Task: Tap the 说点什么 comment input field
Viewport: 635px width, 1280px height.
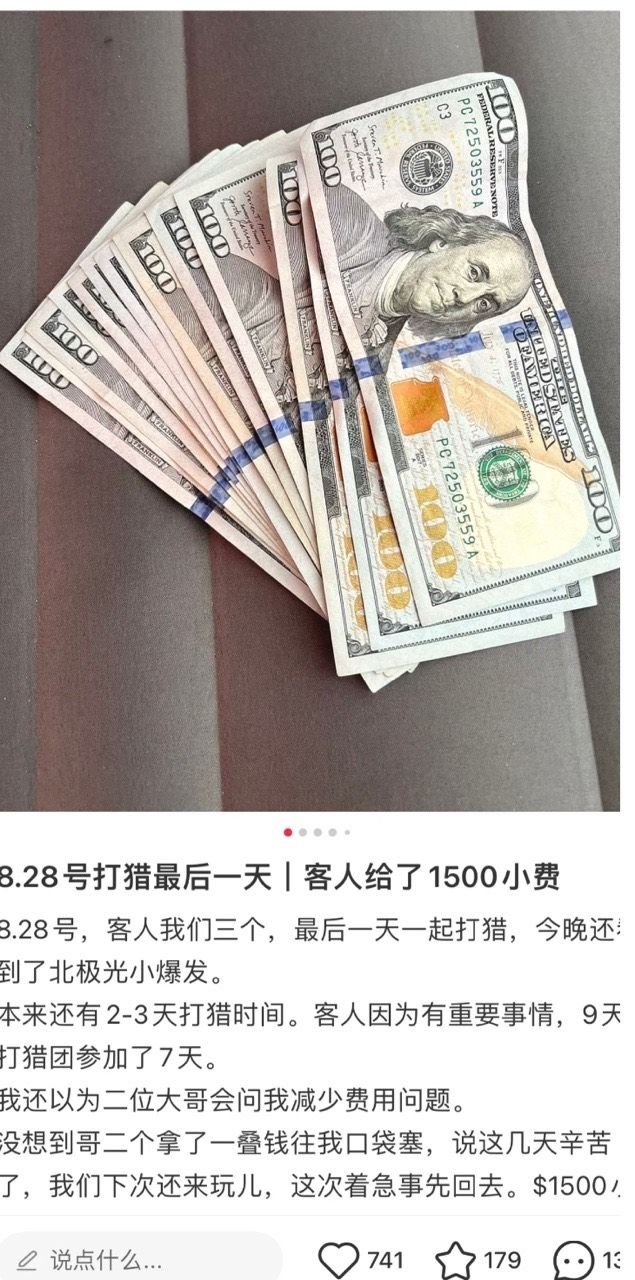Action: click(140, 1258)
